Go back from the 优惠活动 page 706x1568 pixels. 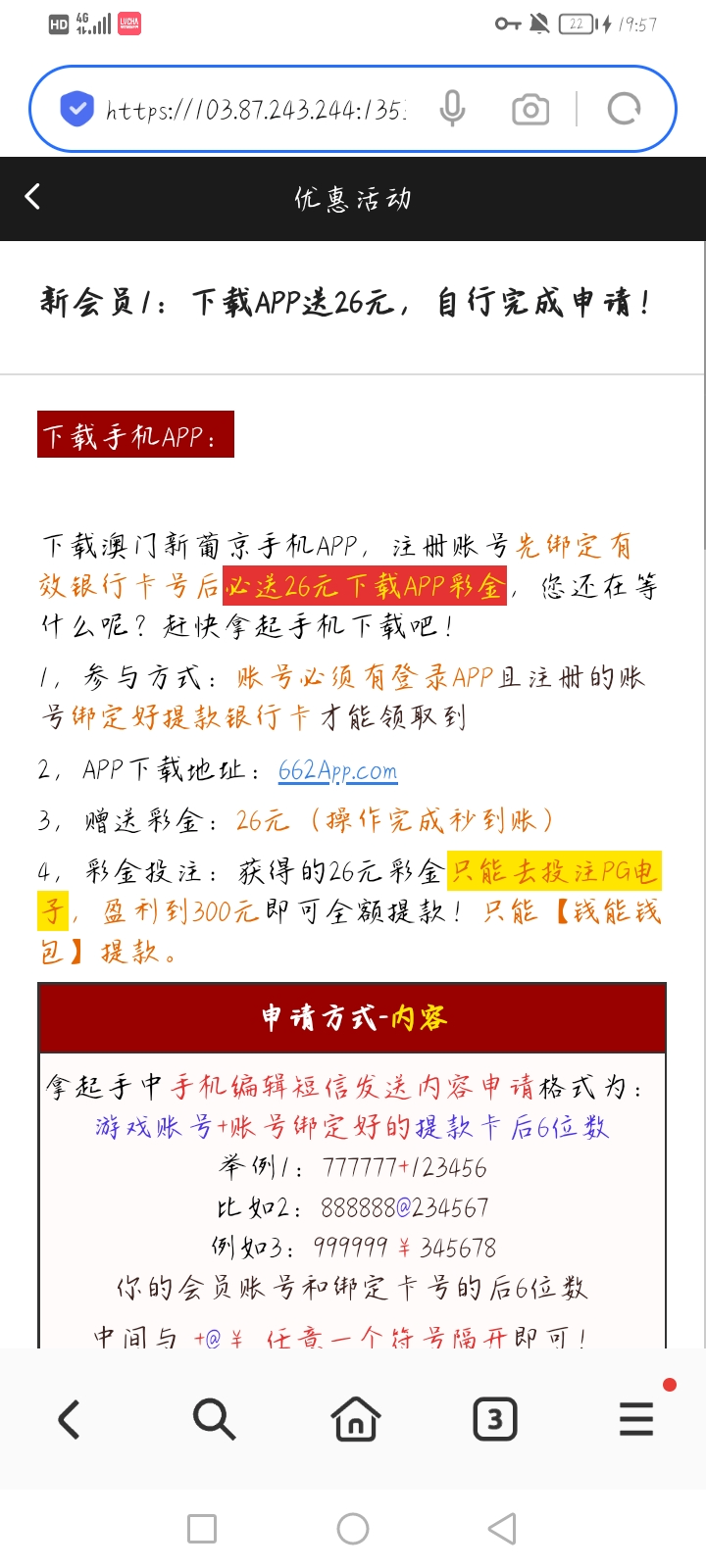click(32, 197)
